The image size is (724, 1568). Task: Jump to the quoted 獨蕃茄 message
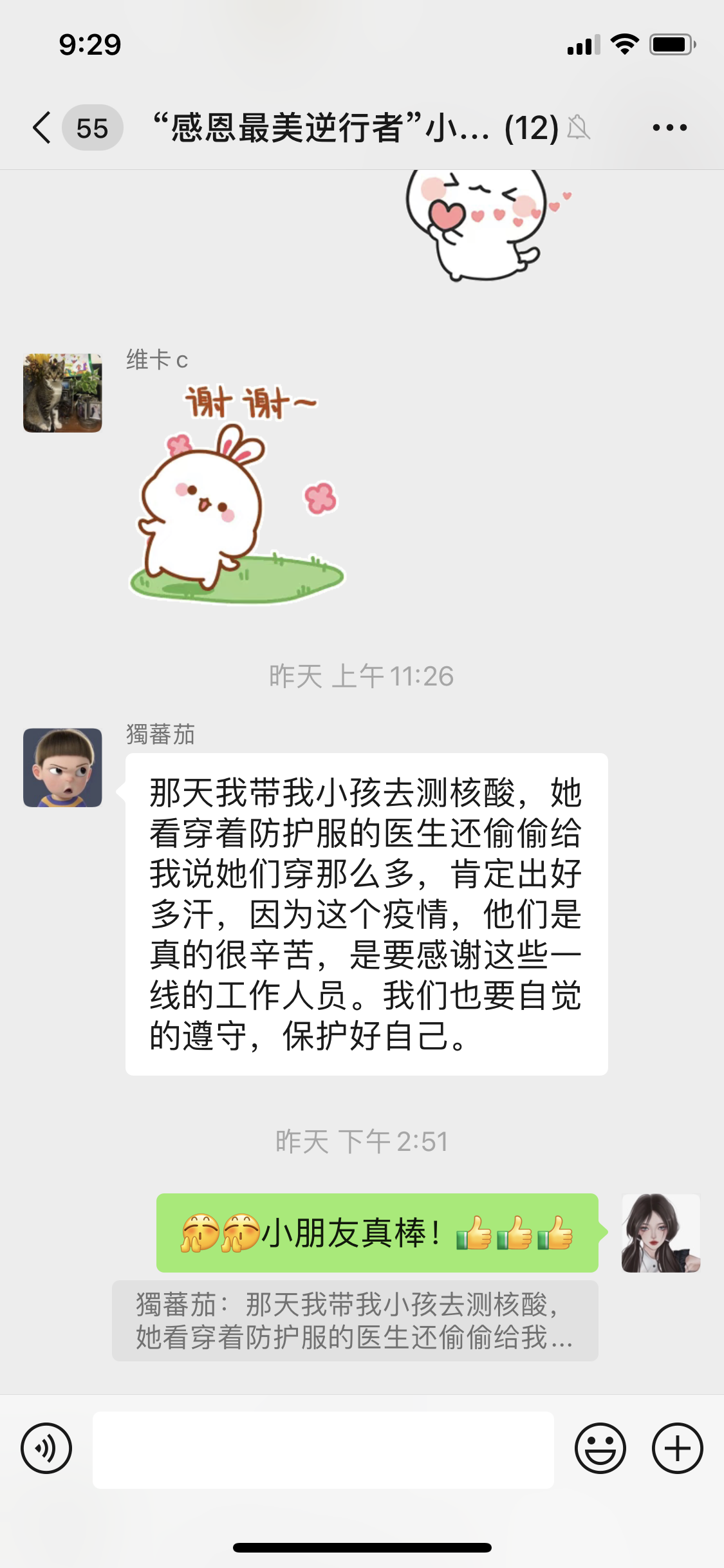(x=355, y=1321)
